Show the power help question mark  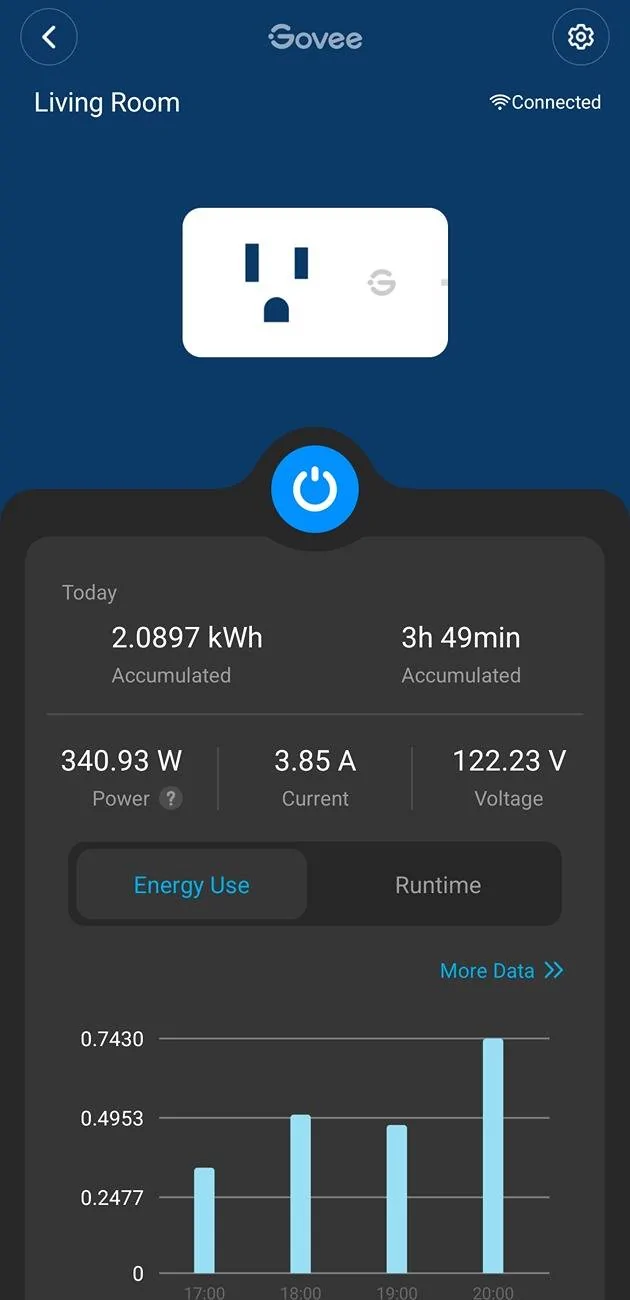point(171,799)
